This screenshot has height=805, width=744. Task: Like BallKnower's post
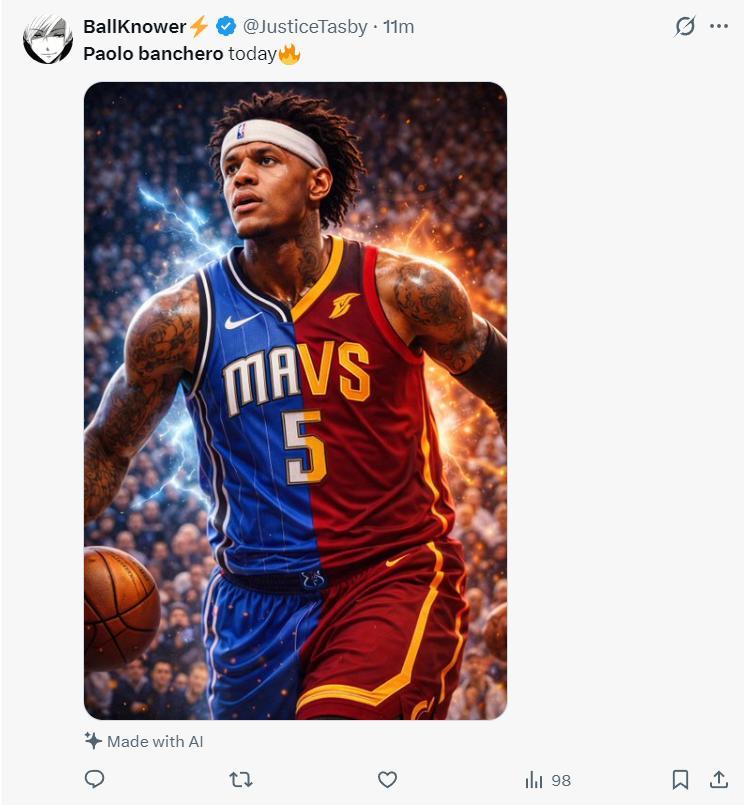(388, 780)
